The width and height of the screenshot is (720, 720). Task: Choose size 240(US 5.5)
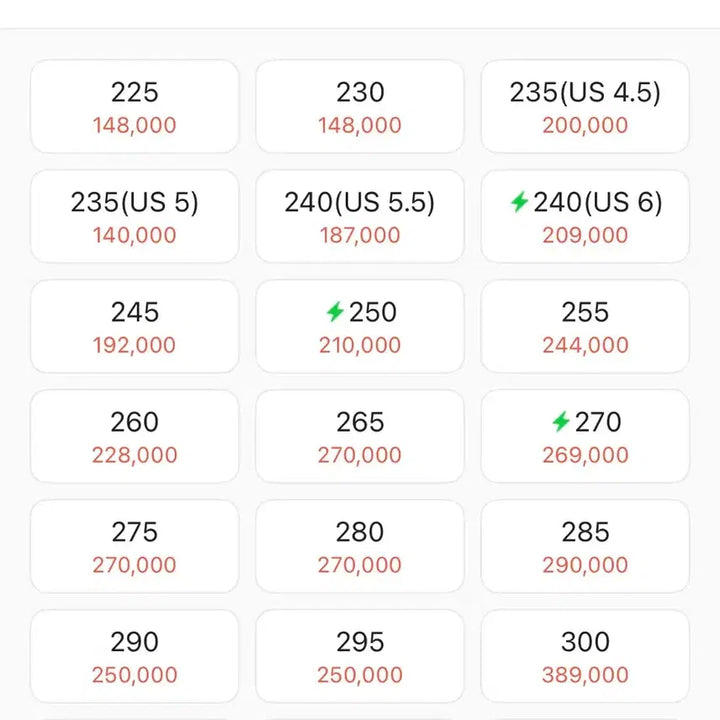pos(360,217)
